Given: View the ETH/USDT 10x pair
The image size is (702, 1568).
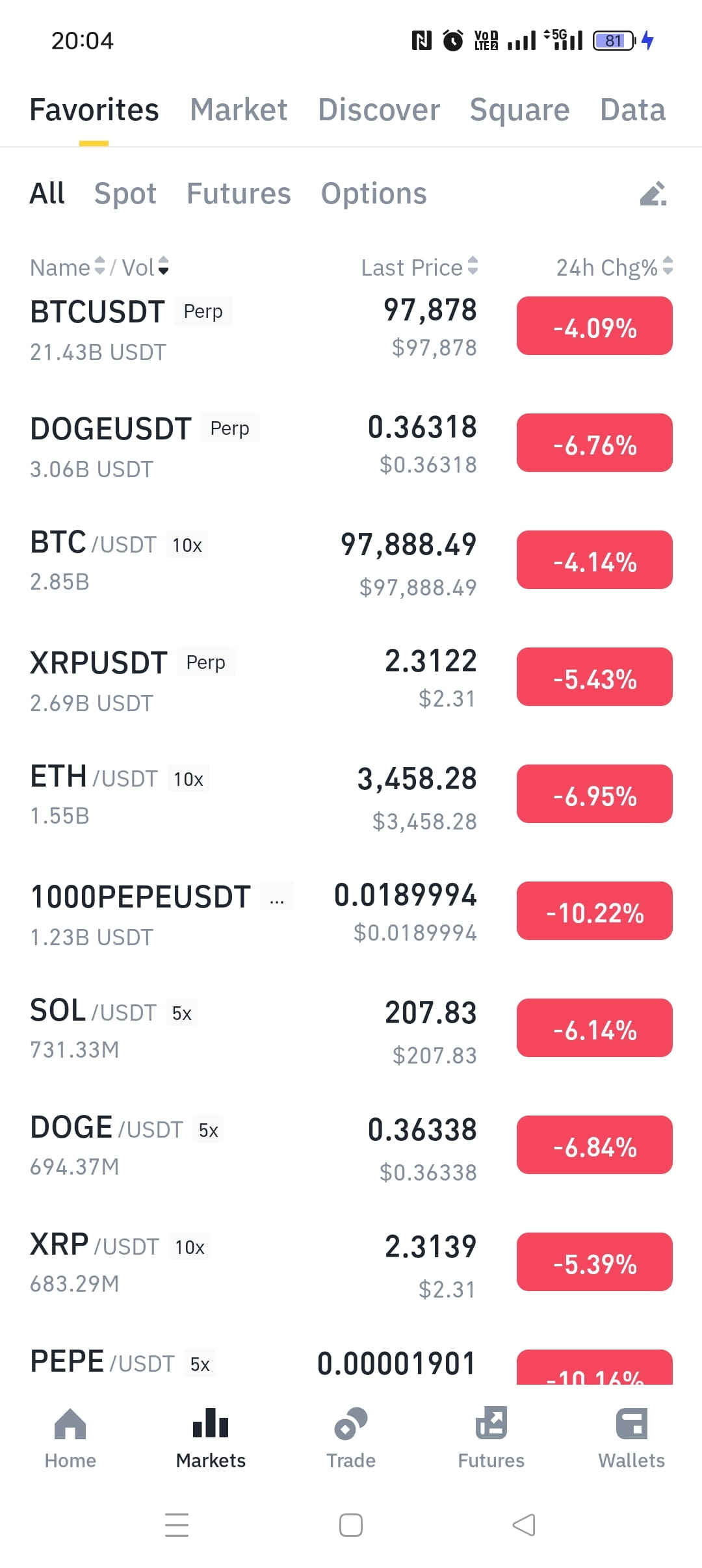Looking at the screenshot, I should pos(351,798).
